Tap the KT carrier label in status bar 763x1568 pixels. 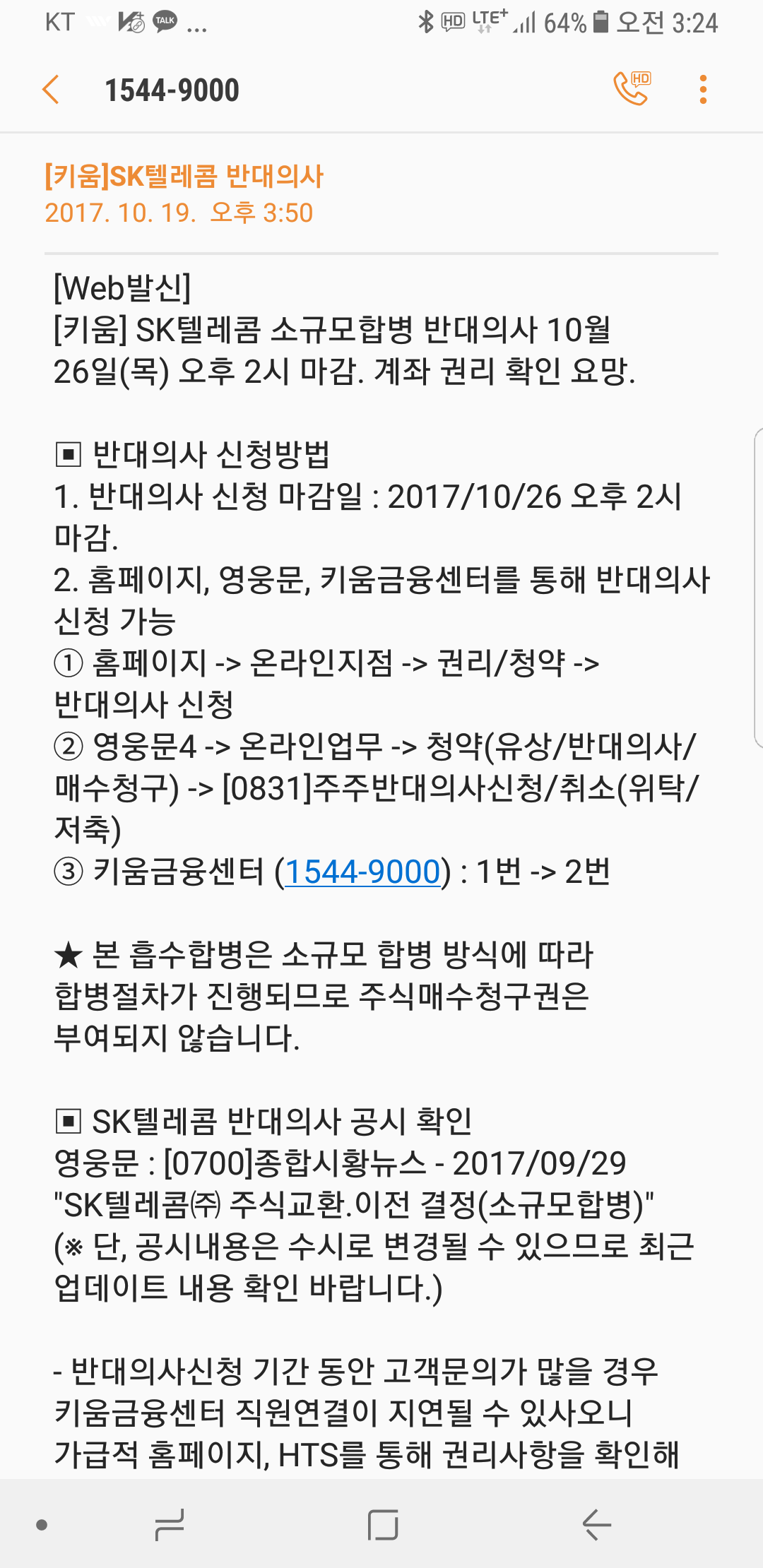click(60, 22)
